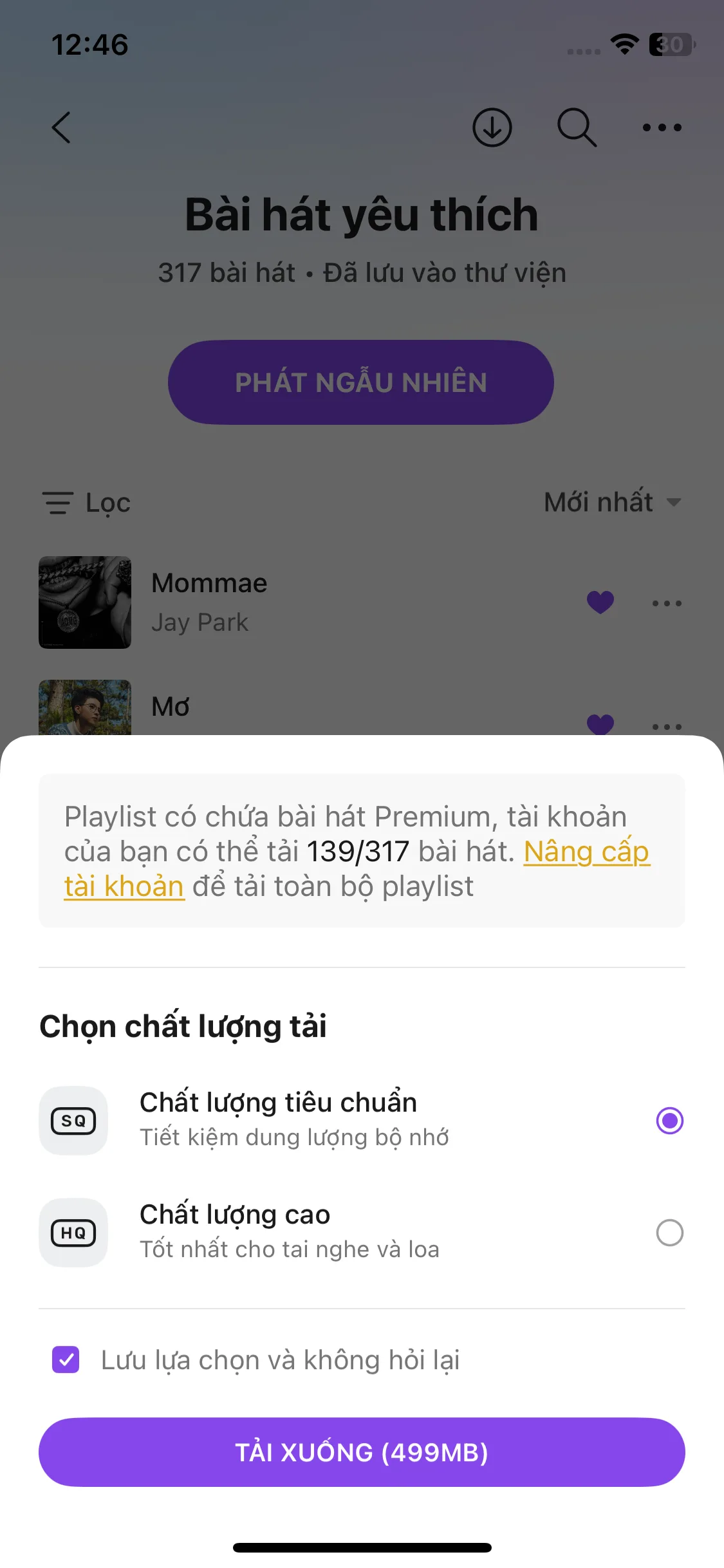Uncheck Lưu lựa chọn và không hỏi lại
The image size is (724, 1568).
(66, 1360)
